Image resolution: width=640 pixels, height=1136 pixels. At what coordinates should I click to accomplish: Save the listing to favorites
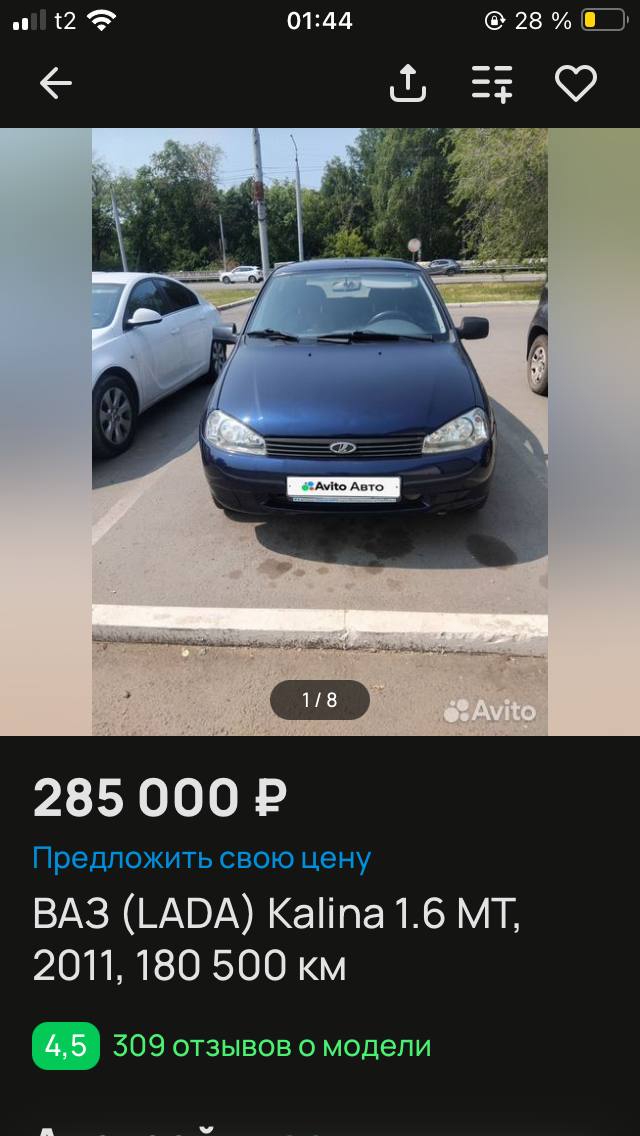pos(576,84)
